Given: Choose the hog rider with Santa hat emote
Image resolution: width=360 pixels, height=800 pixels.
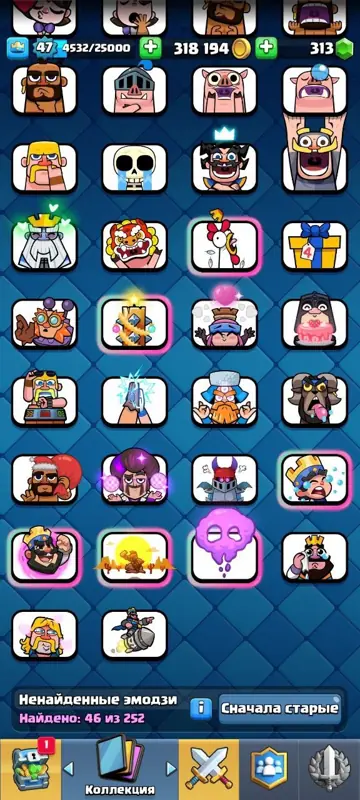Looking at the screenshot, I should click(x=45, y=479).
